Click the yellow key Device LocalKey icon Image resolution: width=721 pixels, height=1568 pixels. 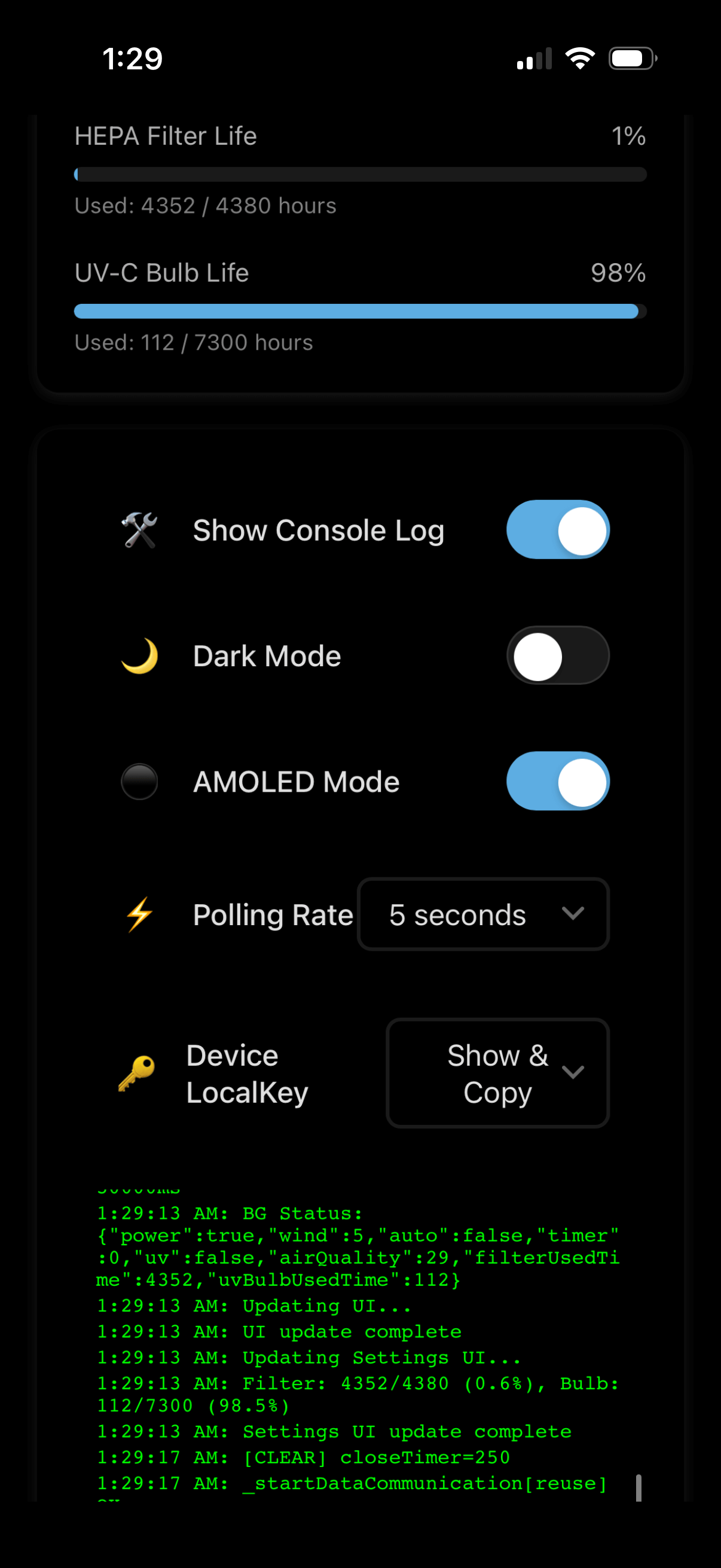139,1073
